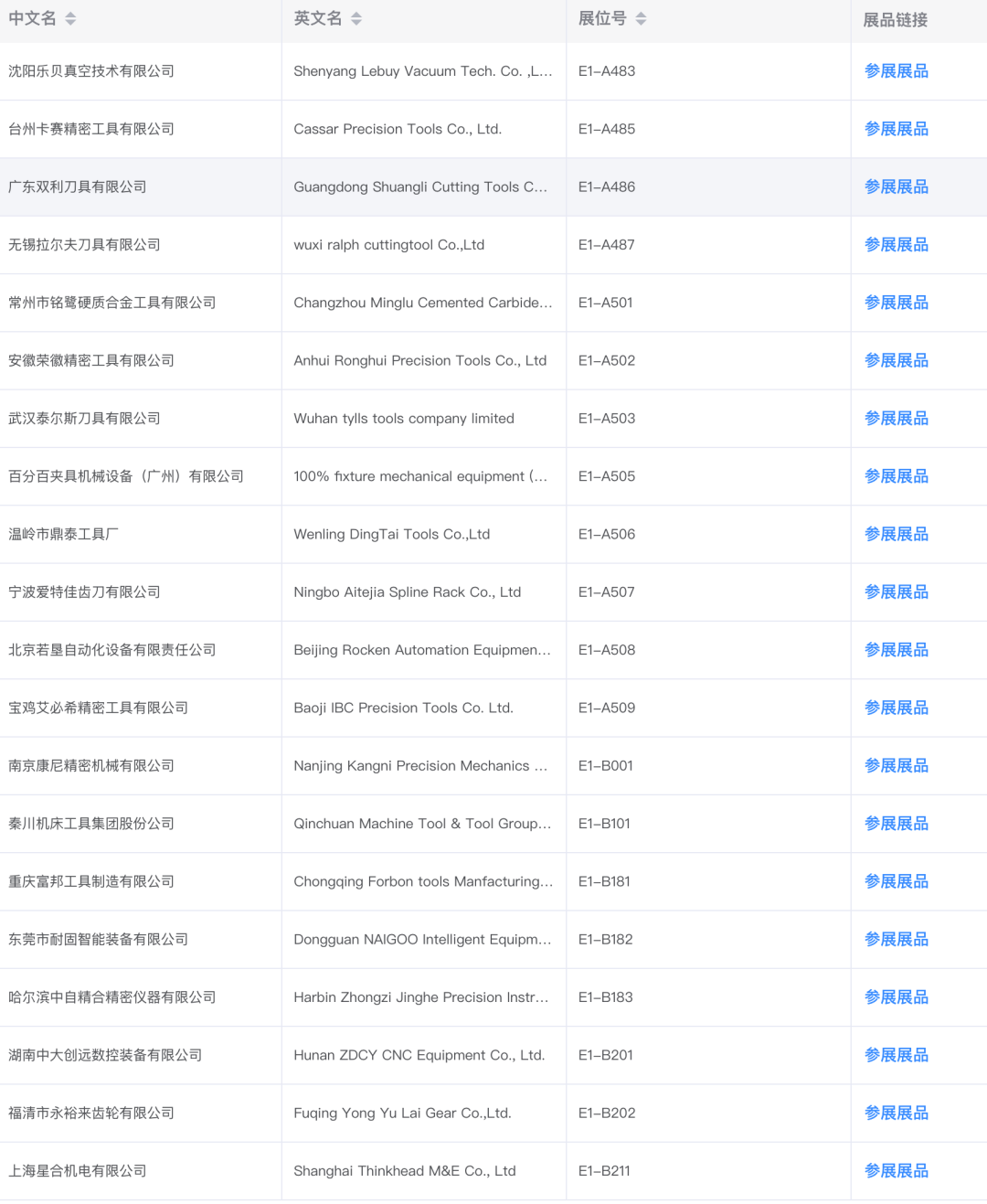Open 参展展品 link for 宁波爱特佳齿刀有限公司
Viewport: 987px width, 1204px height.
[896, 592]
